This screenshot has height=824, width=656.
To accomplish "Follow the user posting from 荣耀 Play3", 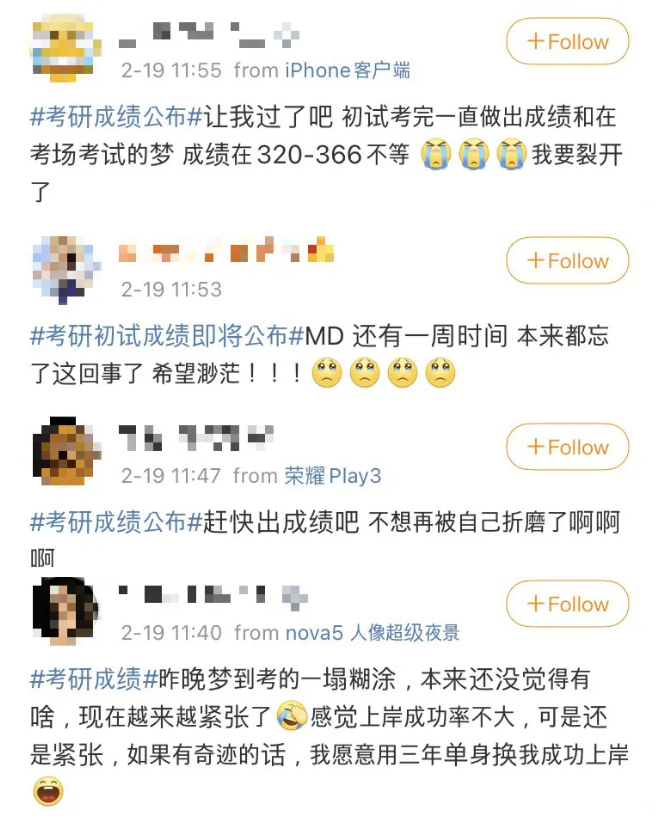I will click(567, 447).
